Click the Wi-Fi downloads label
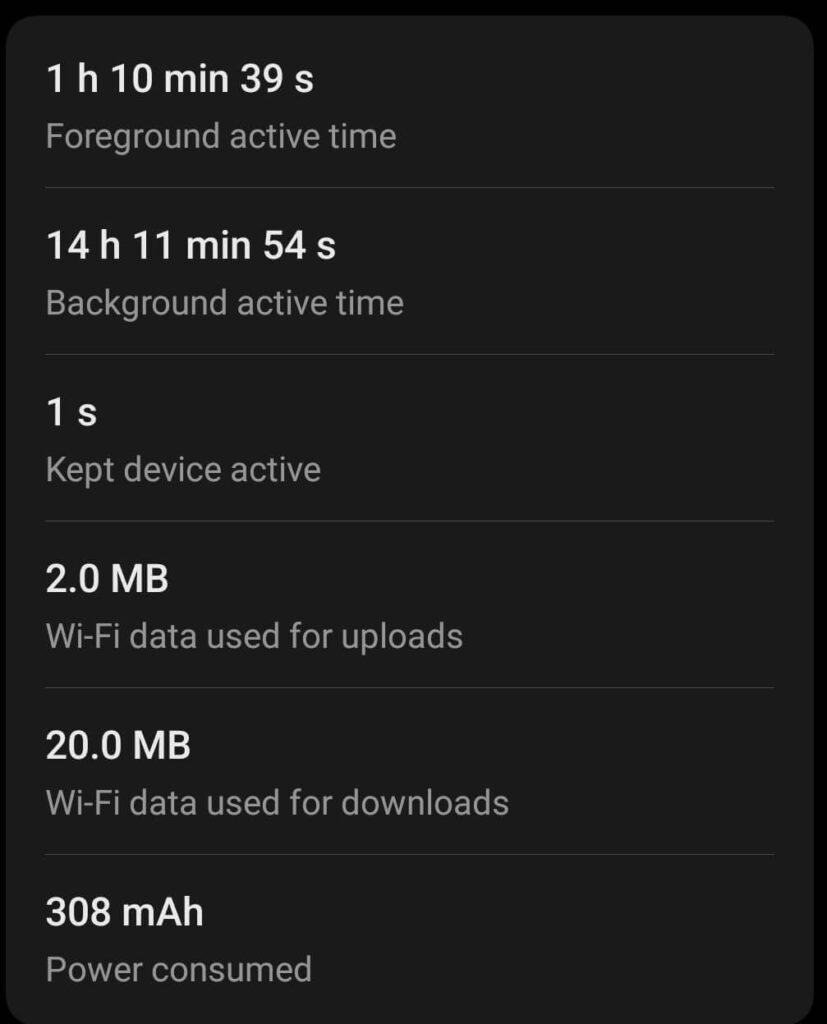 pos(276,803)
